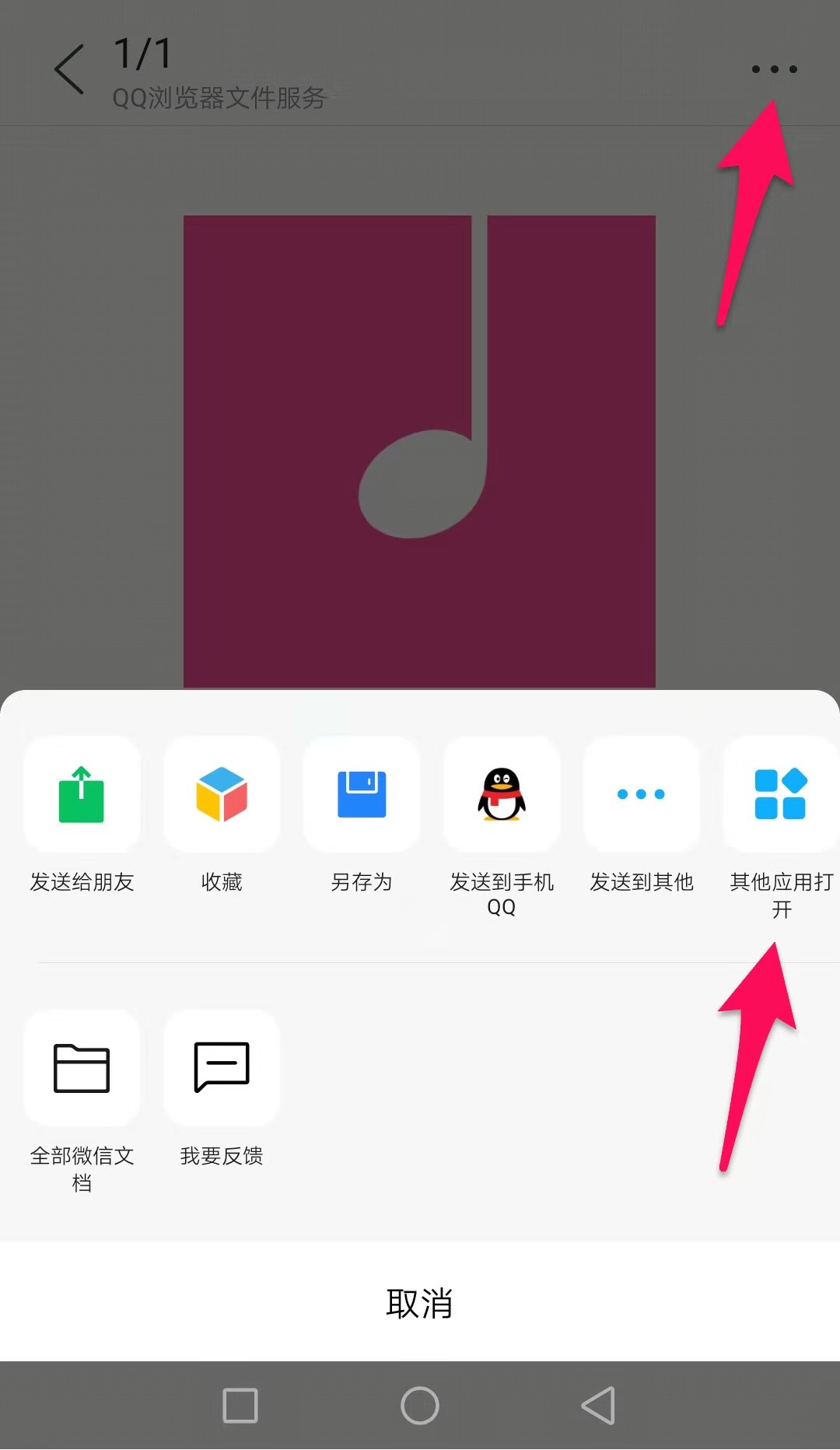840x1450 pixels.
Task: Tap 发送到其他 option
Action: (x=641, y=794)
